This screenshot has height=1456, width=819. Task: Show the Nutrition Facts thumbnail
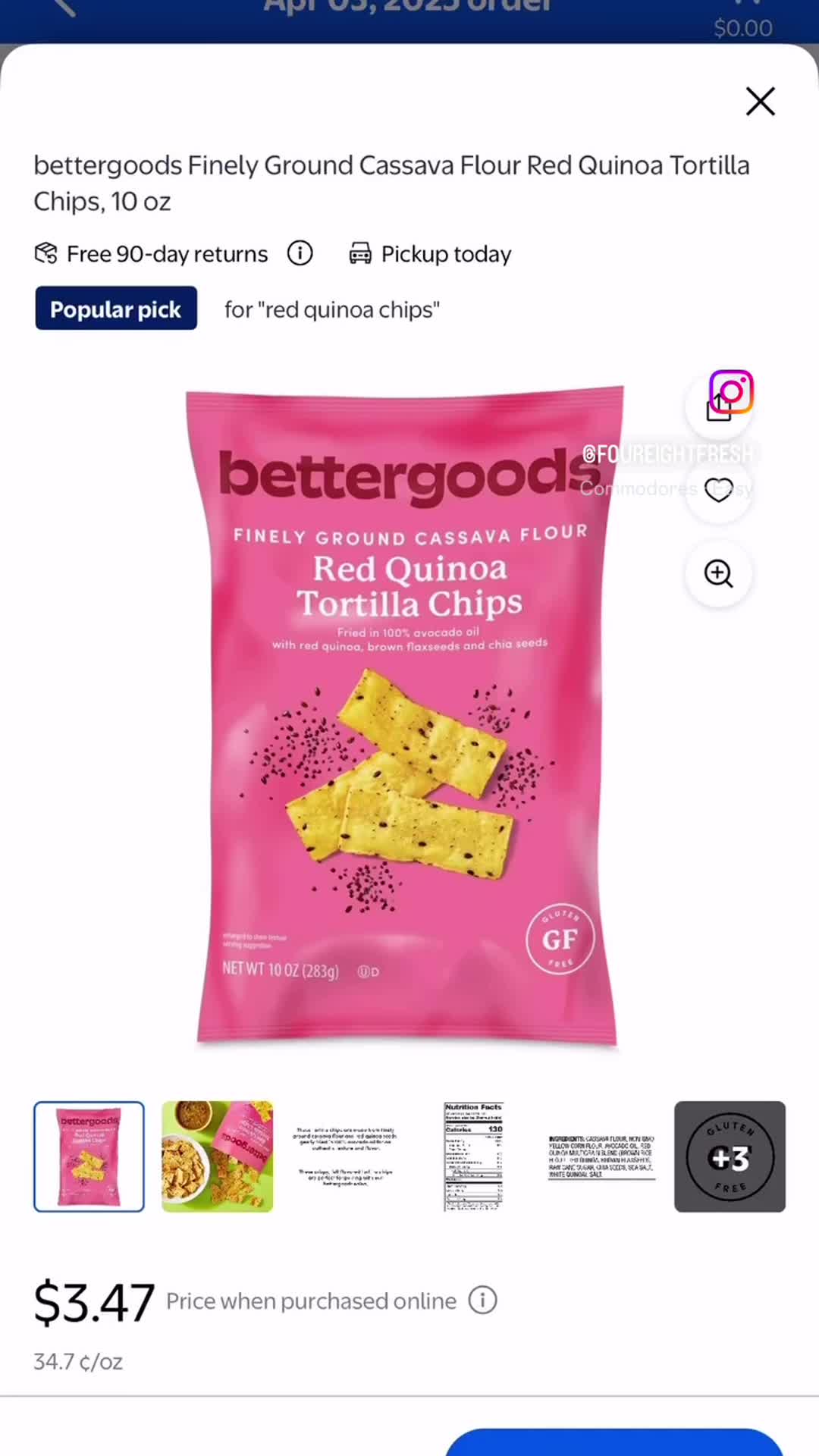473,1156
